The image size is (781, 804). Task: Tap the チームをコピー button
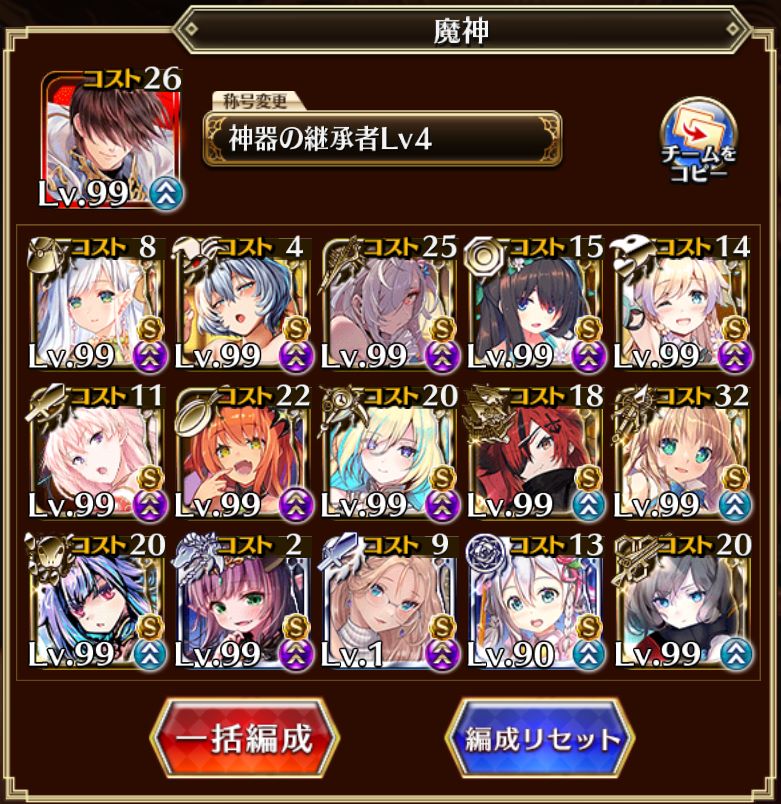tap(696, 140)
